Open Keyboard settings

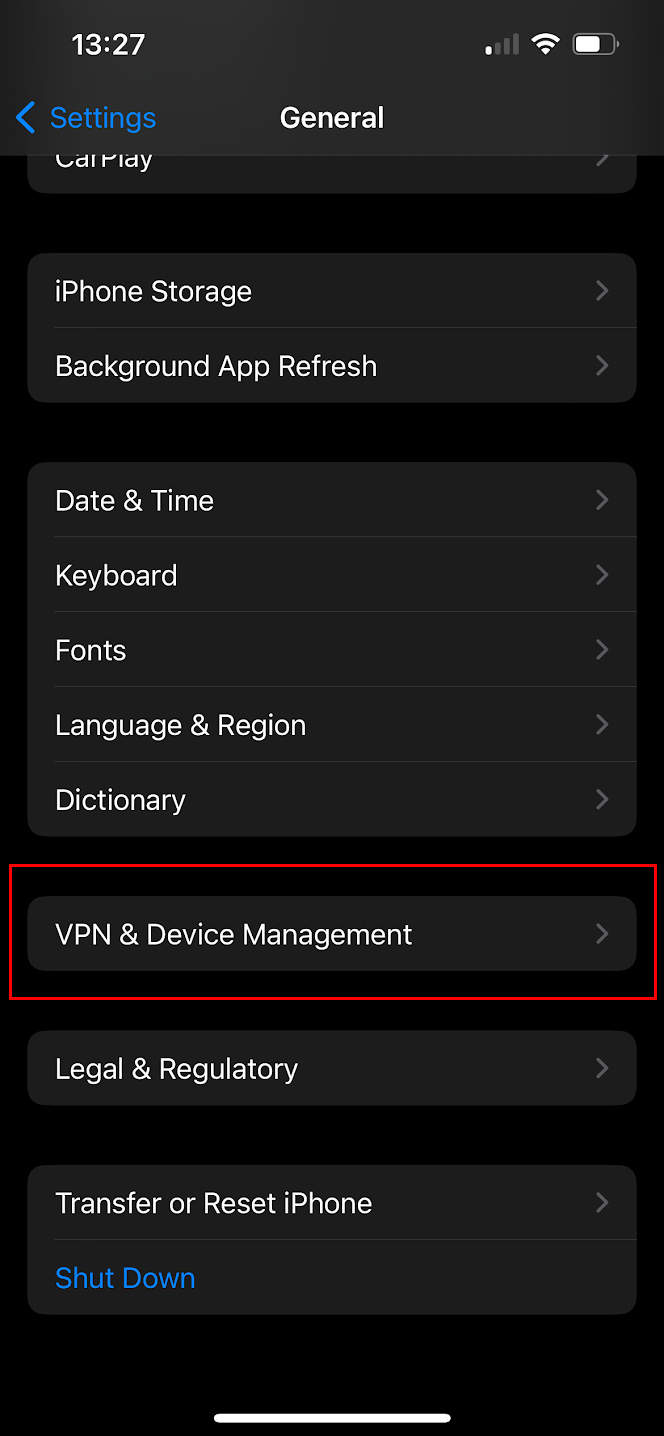pyautogui.click(x=332, y=575)
